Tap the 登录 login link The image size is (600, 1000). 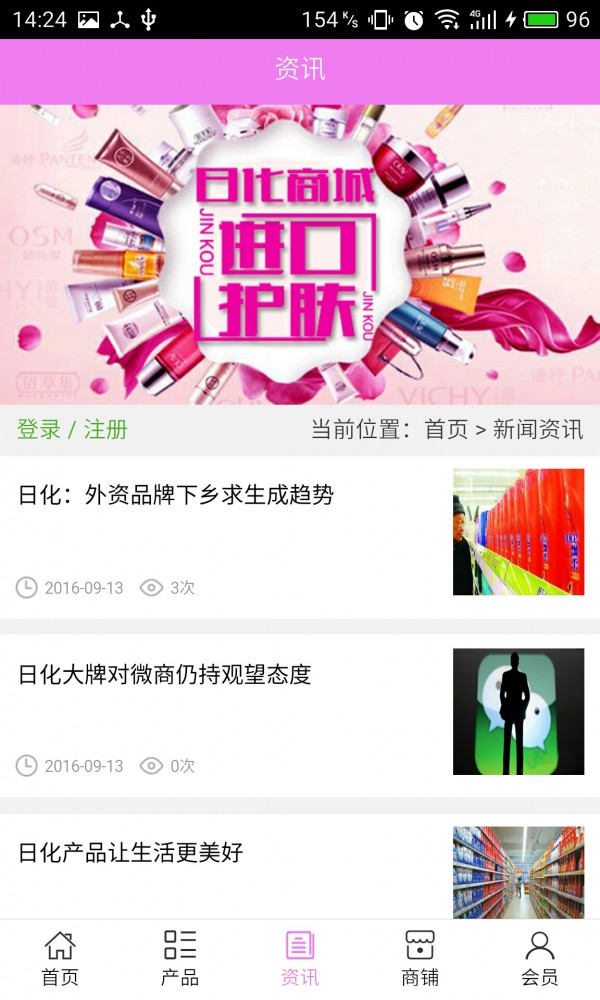39,430
